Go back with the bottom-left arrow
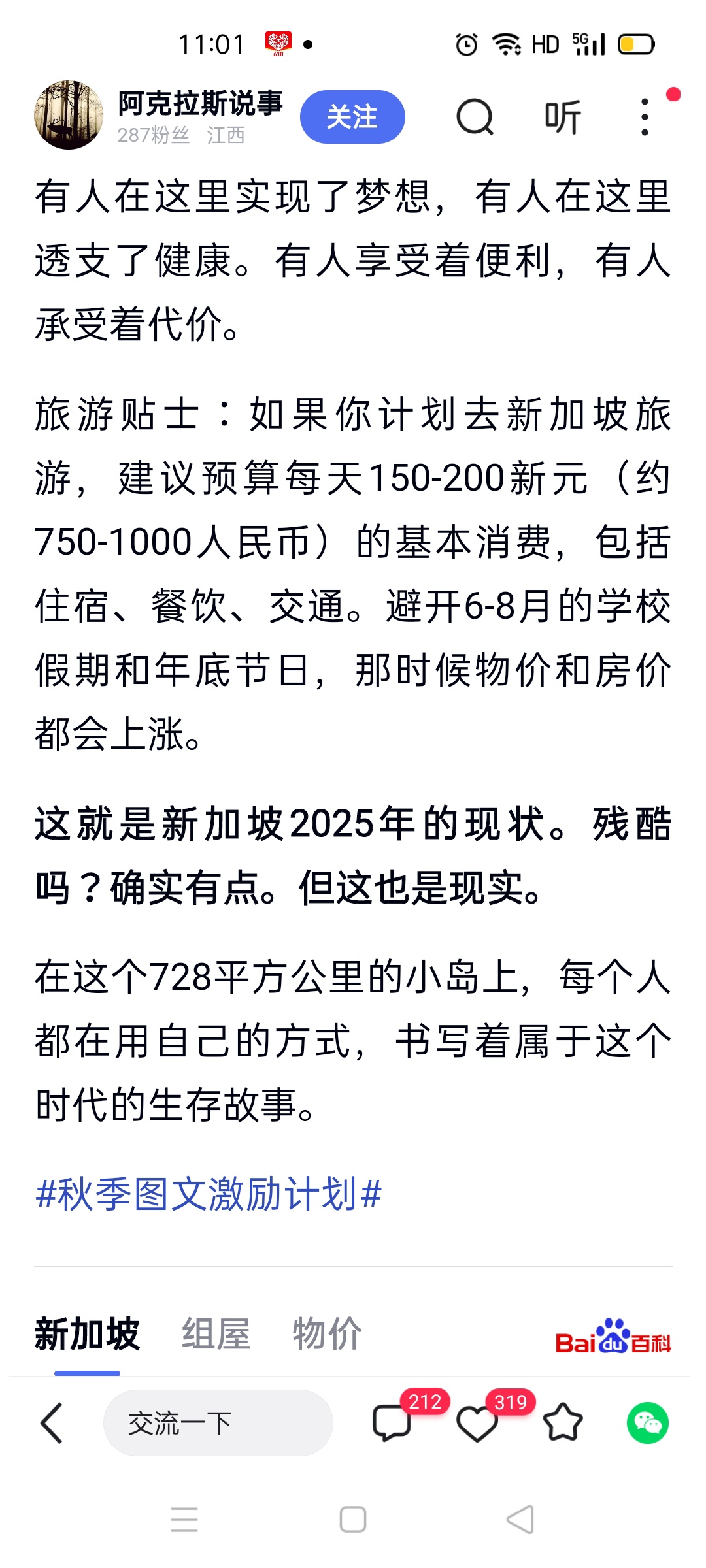The image size is (706, 1568). click(52, 1422)
